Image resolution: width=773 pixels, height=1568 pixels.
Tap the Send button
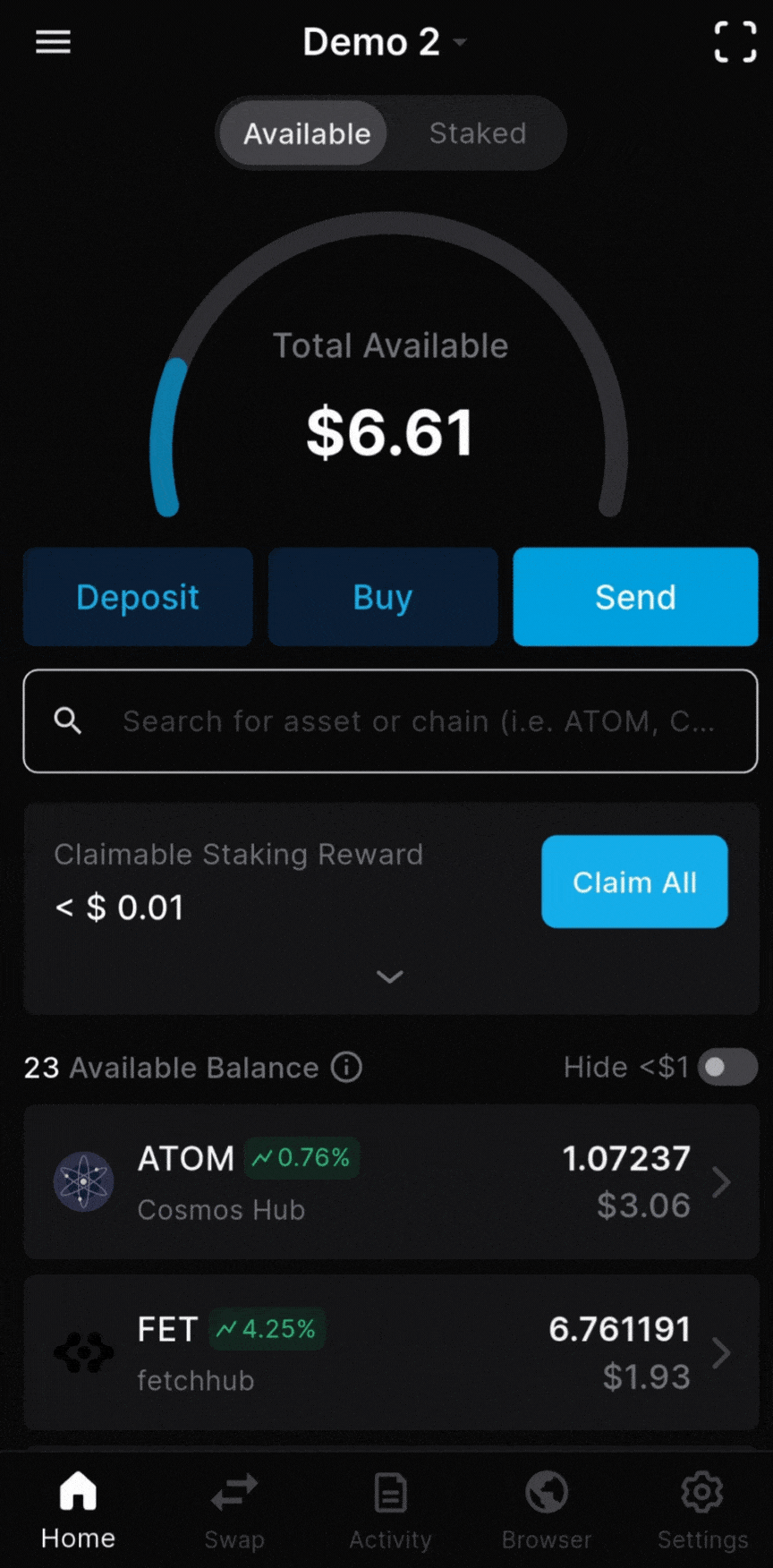coord(635,597)
